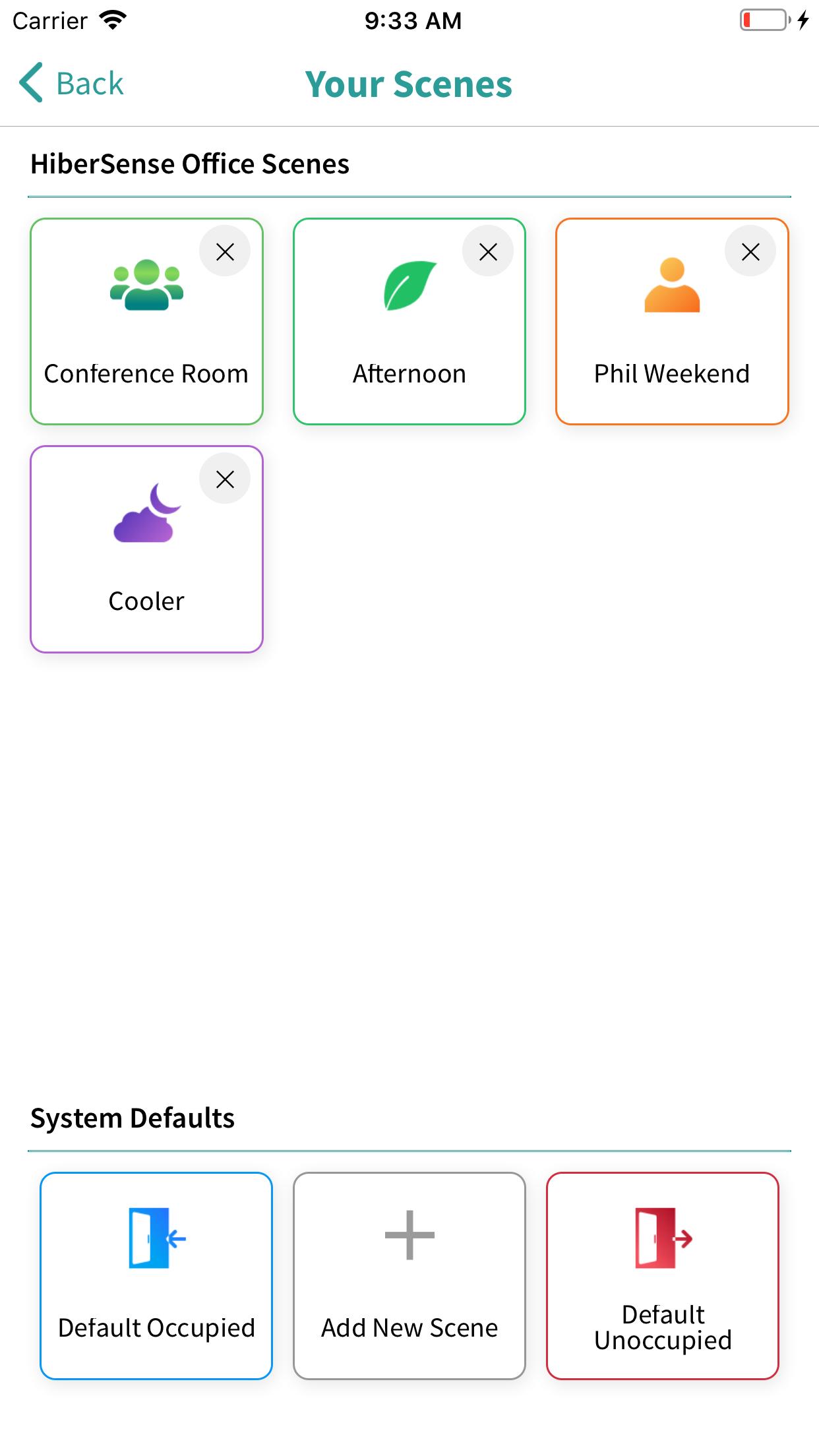This screenshot has width=819, height=1456.
Task: Open the Default Unoccupied scene
Action: tap(662, 1275)
